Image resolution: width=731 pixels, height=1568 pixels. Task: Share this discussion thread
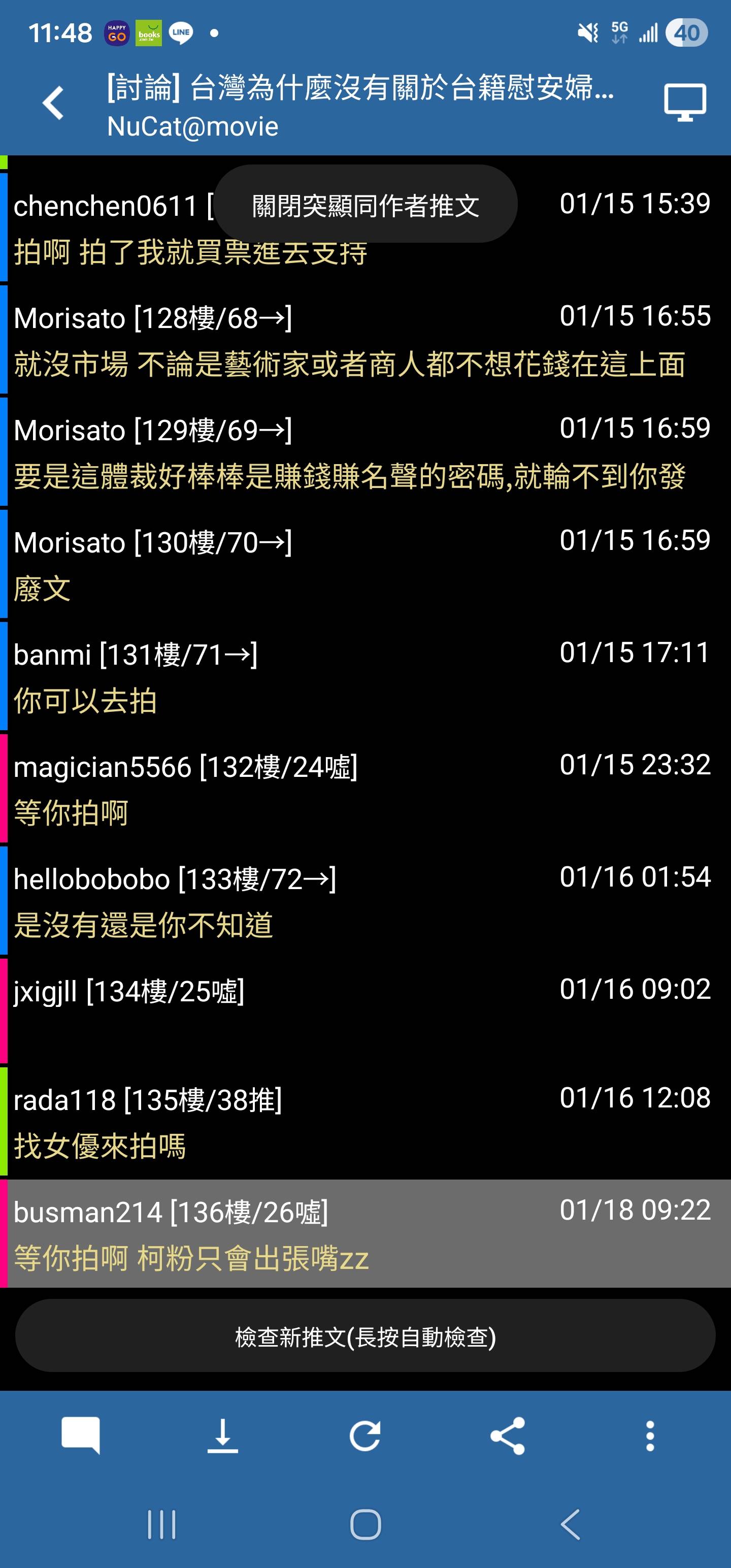(x=508, y=1435)
